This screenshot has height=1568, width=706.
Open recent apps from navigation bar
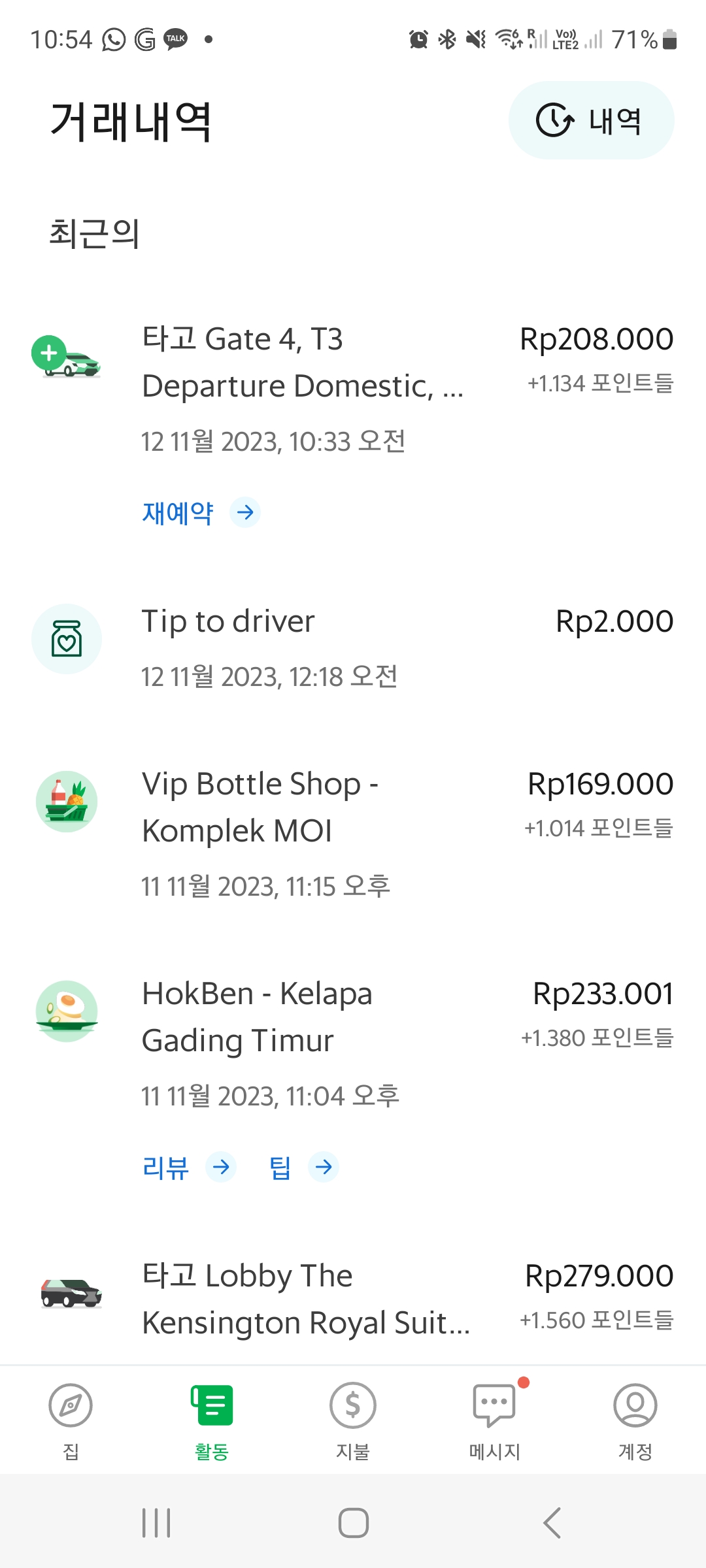pyautogui.click(x=156, y=1523)
